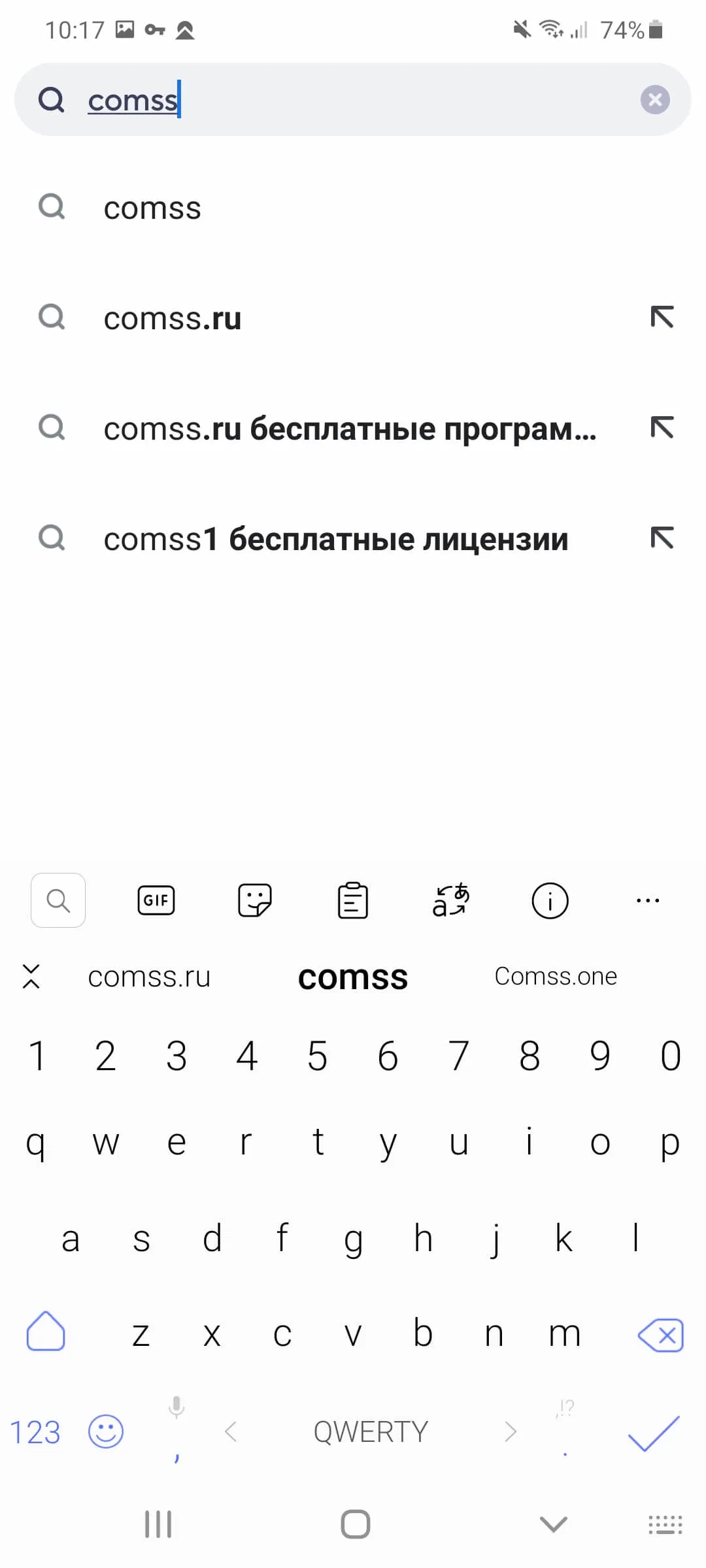Image resolution: width=706 pixels, height=1568 pixels.
Task: Select the "comss.ru" search suggestion
Action: tap(173, 319)
